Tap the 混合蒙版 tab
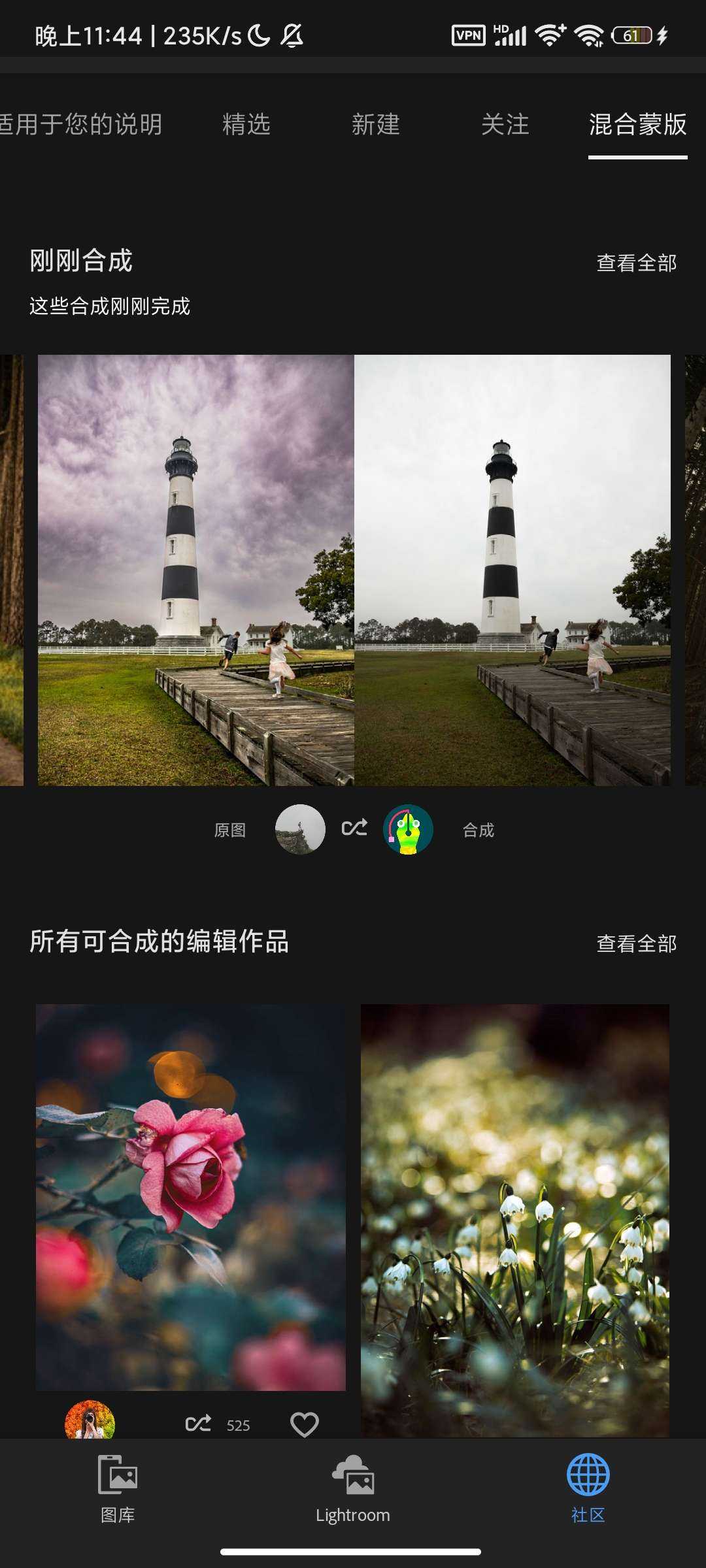 pyautogui.click(x=637, y=124)
